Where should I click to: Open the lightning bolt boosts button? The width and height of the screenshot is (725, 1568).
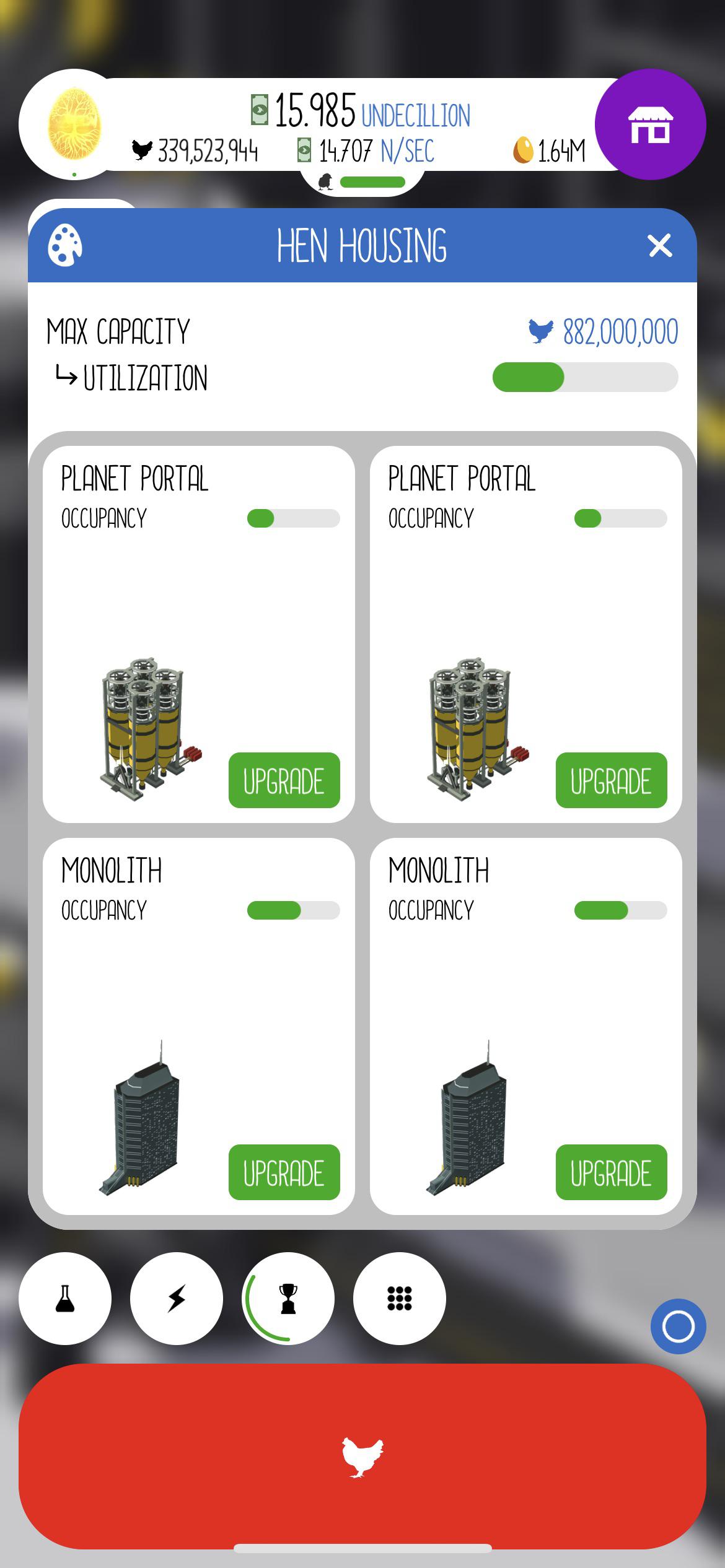(x=177, y=1299)
